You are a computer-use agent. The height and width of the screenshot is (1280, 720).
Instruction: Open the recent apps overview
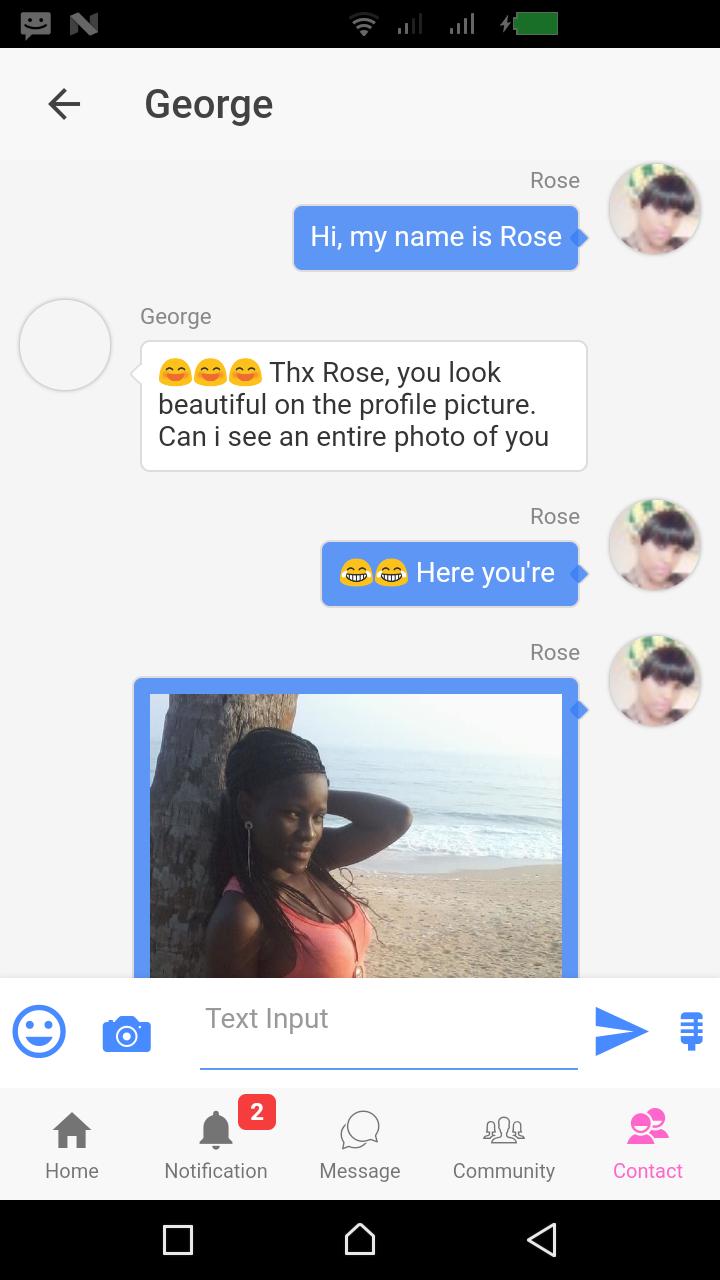178,1240
